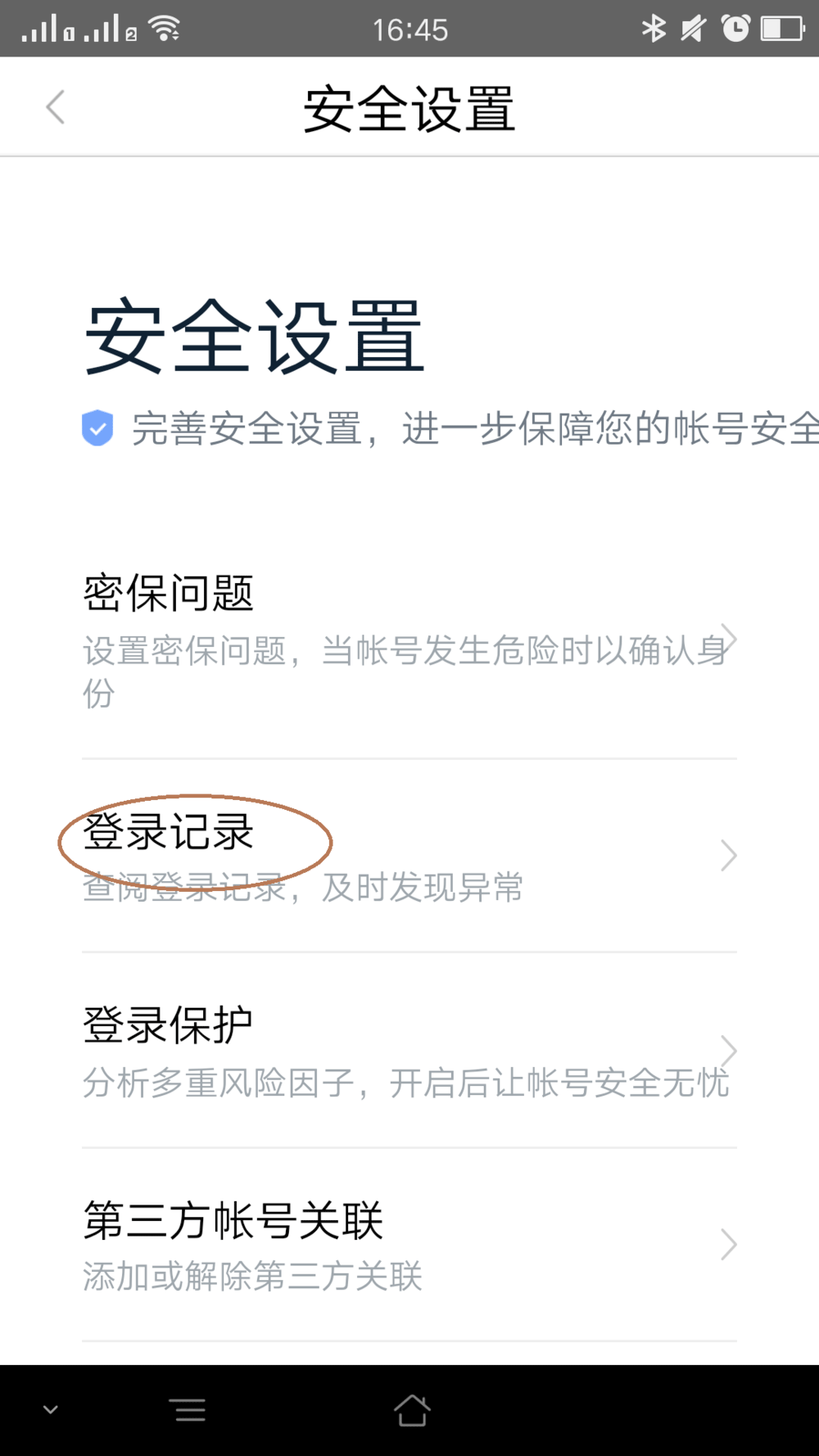Tap the collapse navigation bar arrow

[51, 1409]
